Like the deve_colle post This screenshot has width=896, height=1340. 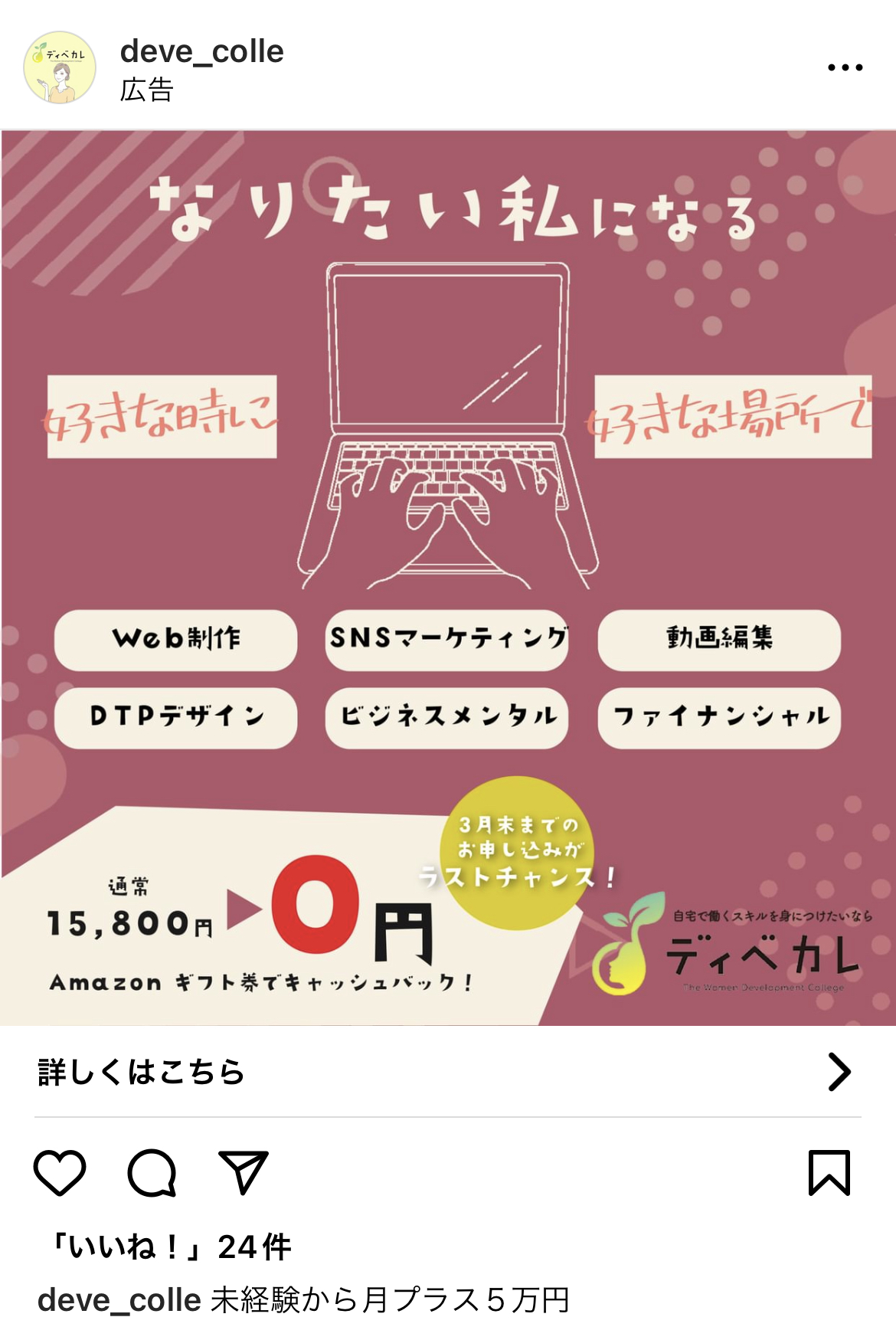click(x=60, y=1172)
